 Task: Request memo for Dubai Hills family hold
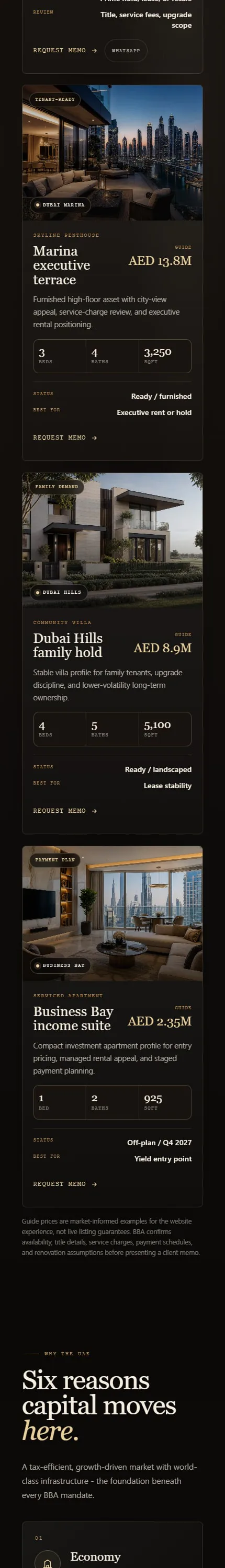pyautogui.click(x=65, y=811)
